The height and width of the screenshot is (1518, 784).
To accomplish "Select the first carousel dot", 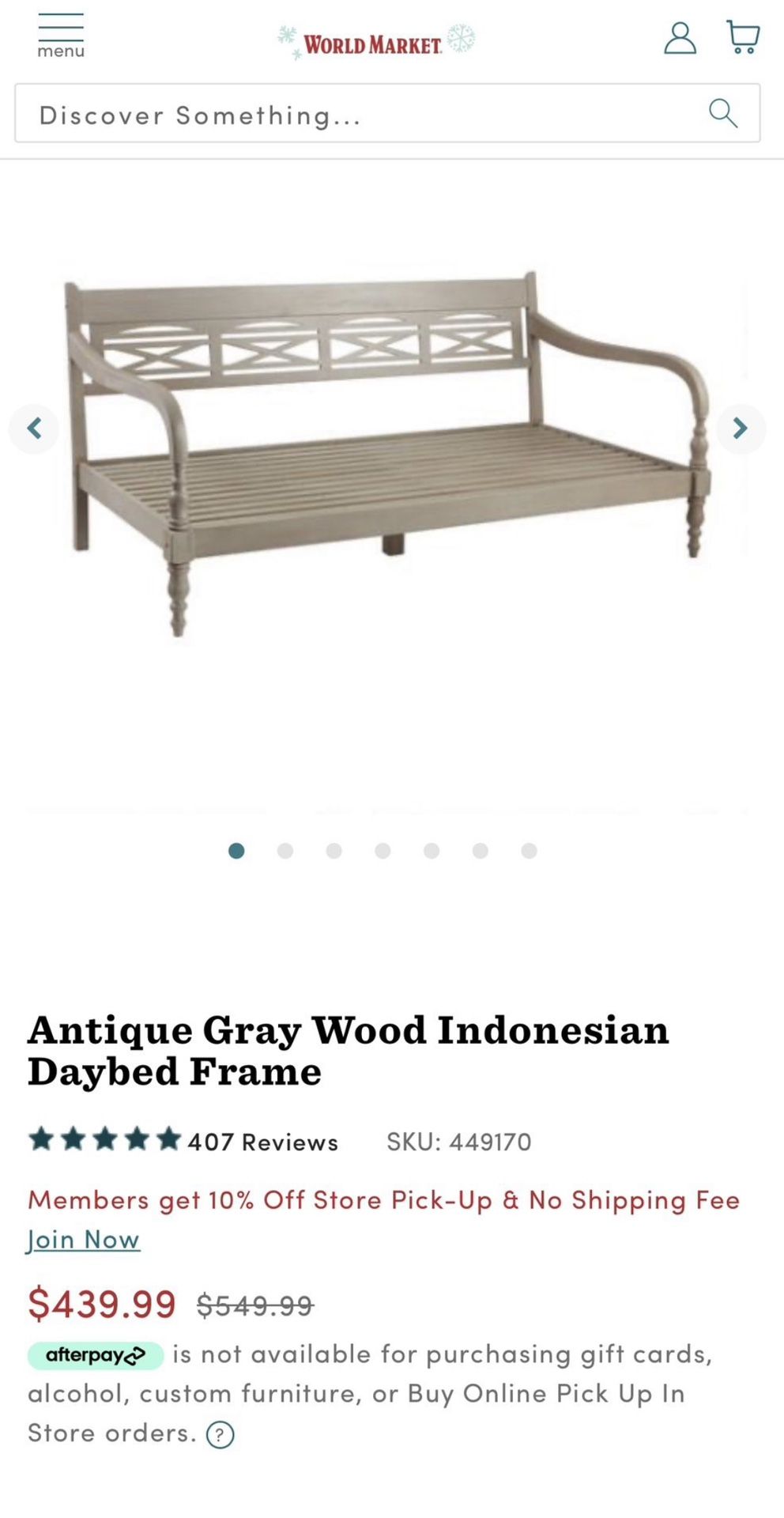I will click(x=236, y=851).
